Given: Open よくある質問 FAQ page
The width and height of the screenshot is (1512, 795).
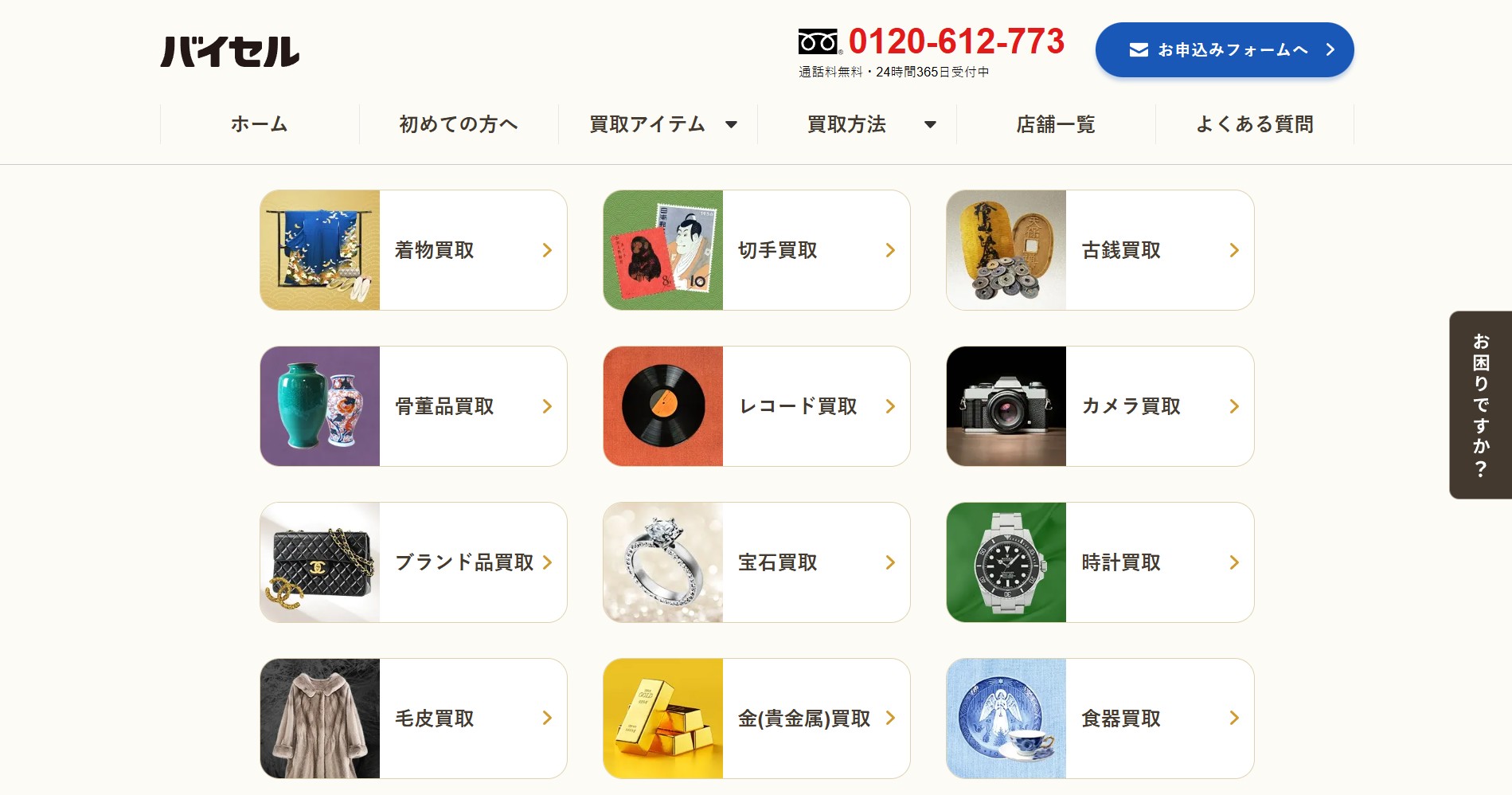Looking at the screenshot, I should [x=1255, y=124].
